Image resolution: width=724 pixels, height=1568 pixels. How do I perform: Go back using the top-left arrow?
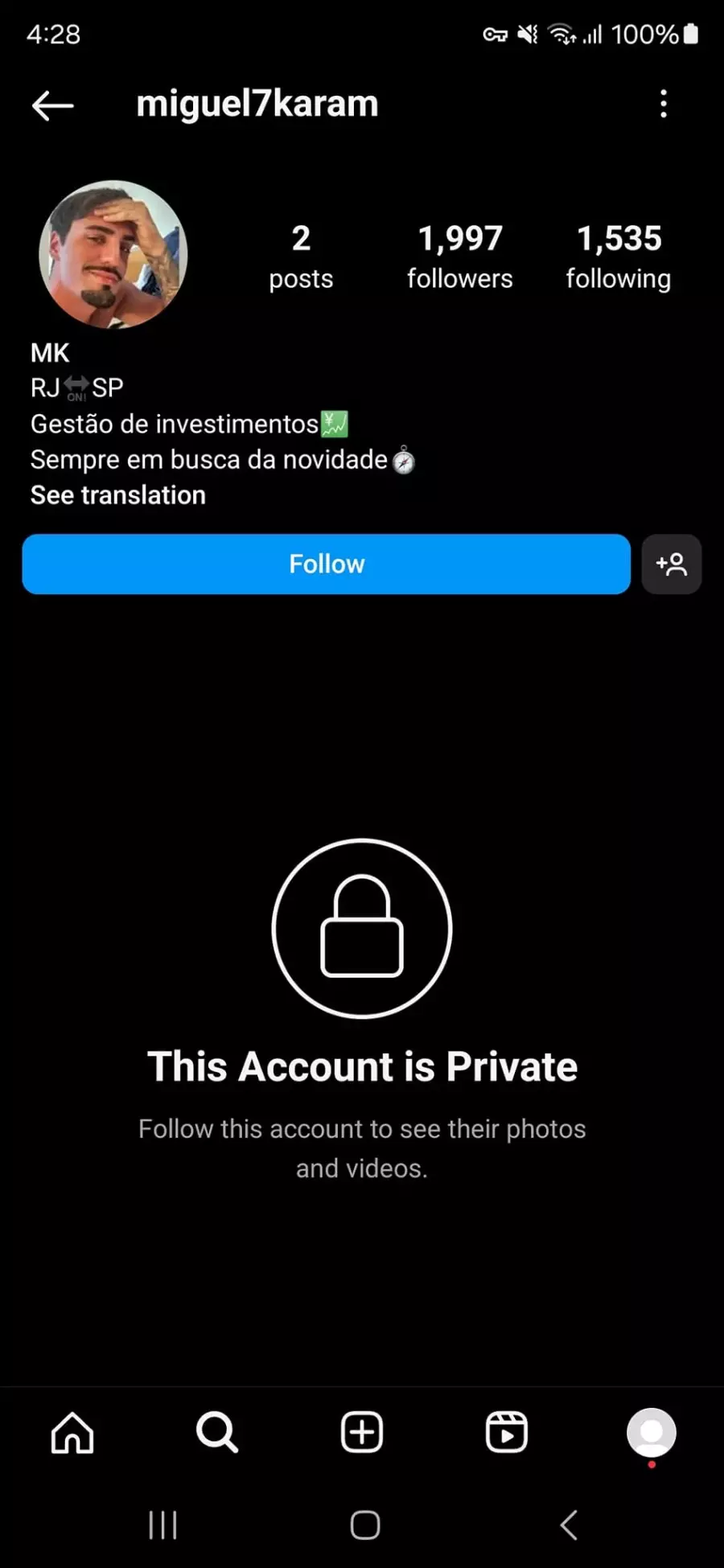coord(53,105)
